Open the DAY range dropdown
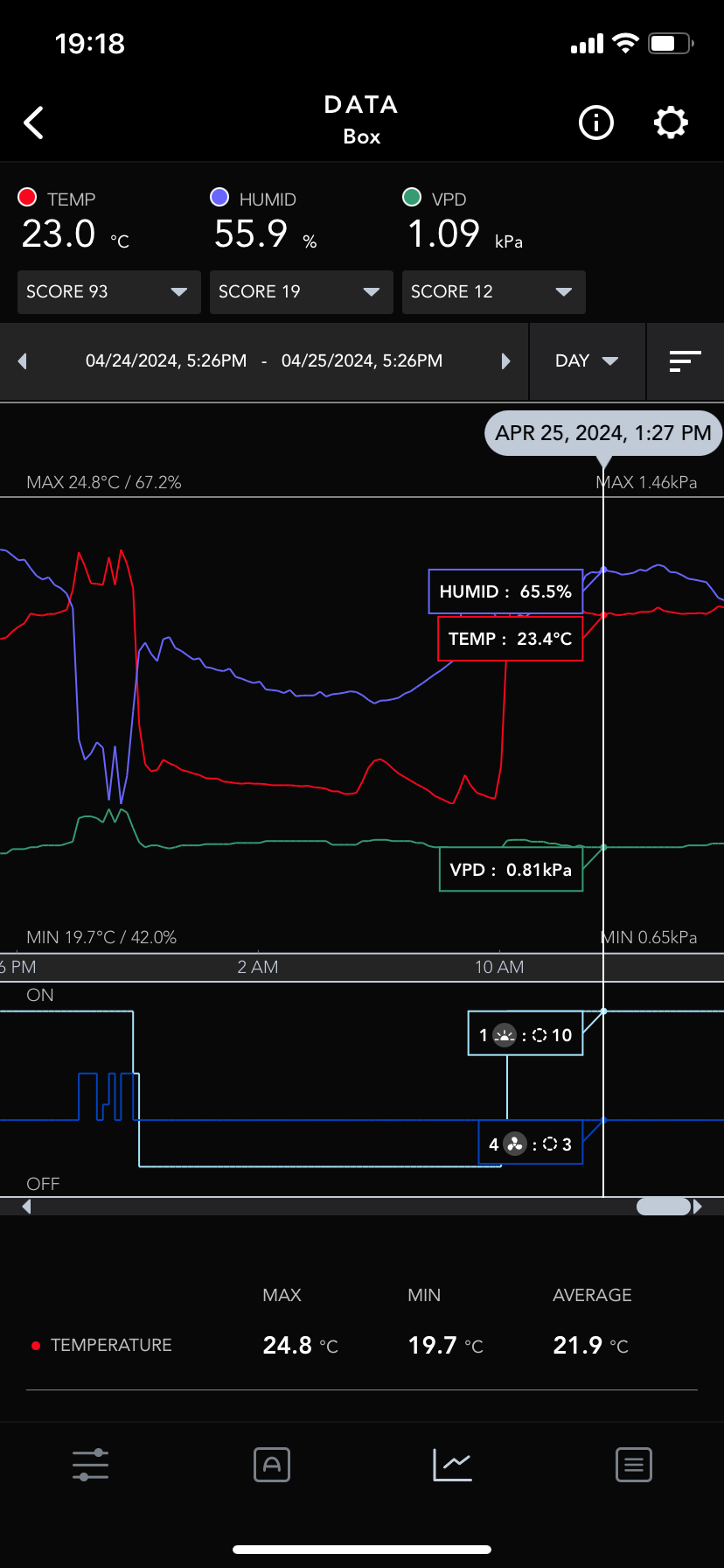The image size is (724, 1568). 587,361
